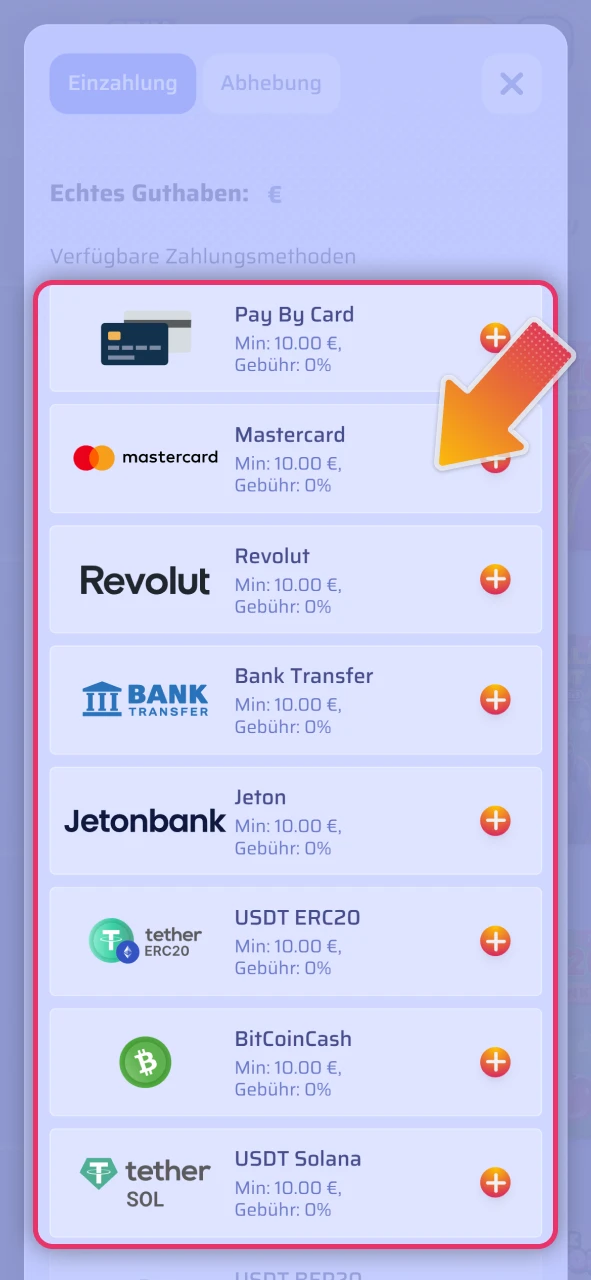Viewport: 591px width, 1280px height.
Task: Choose USDT ERC20 deposit option
Action: tap(295, 941)
